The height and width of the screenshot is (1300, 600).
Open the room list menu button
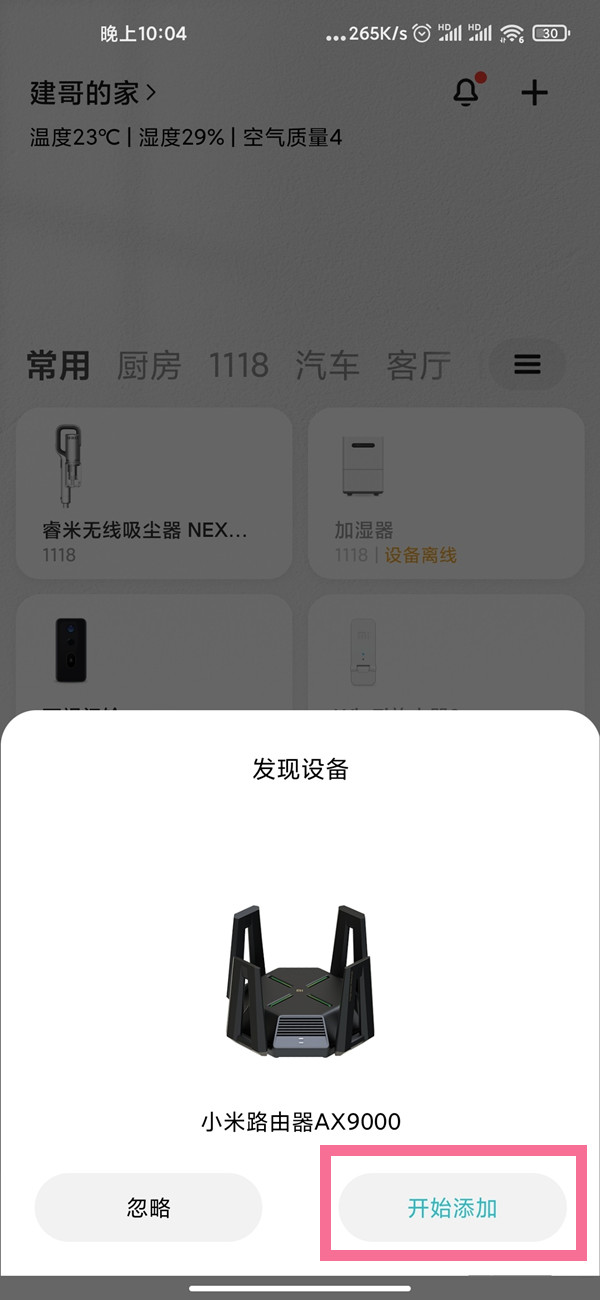coord(527,365)
